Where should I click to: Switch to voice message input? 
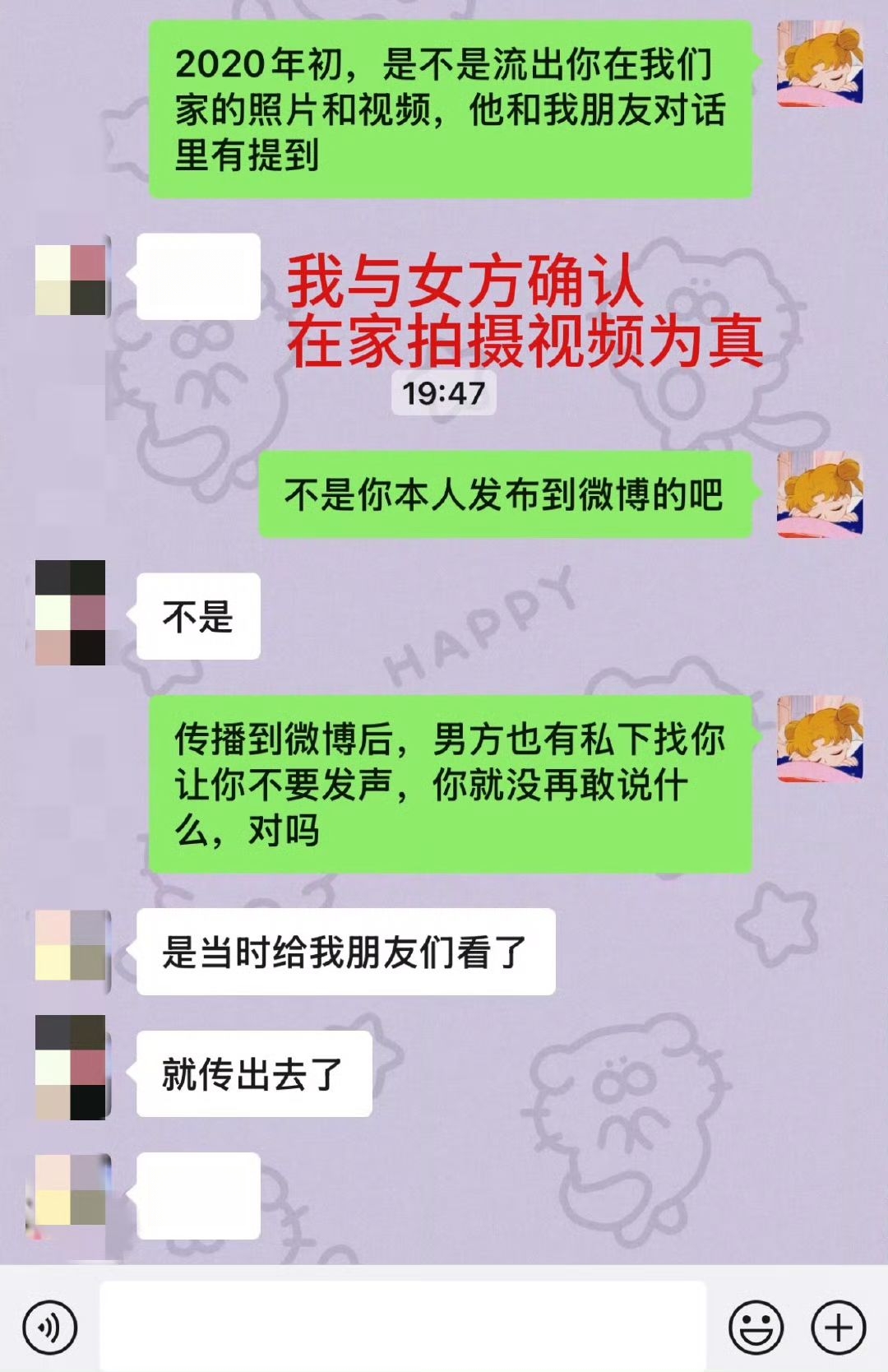pos(50,1327)
